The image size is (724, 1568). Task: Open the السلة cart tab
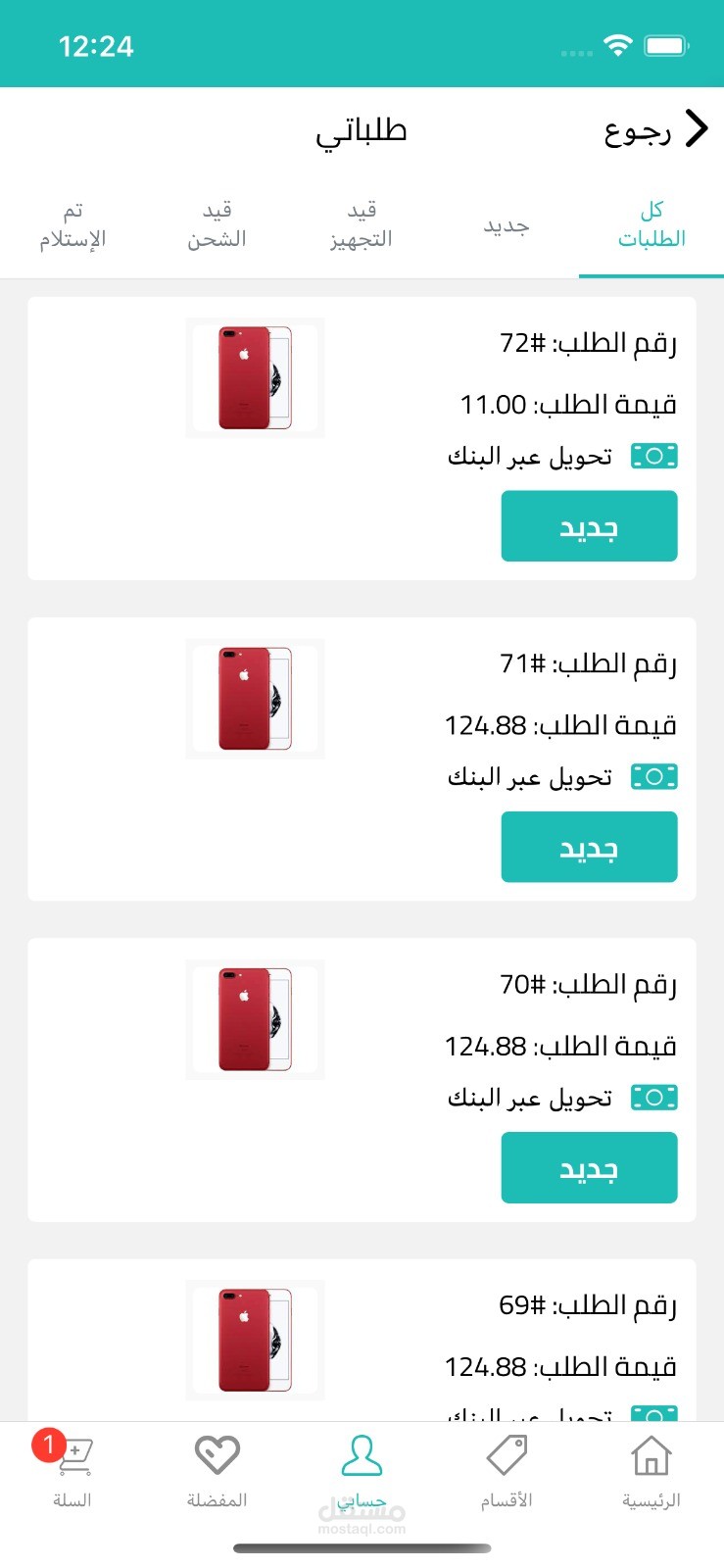point(72,1470)
